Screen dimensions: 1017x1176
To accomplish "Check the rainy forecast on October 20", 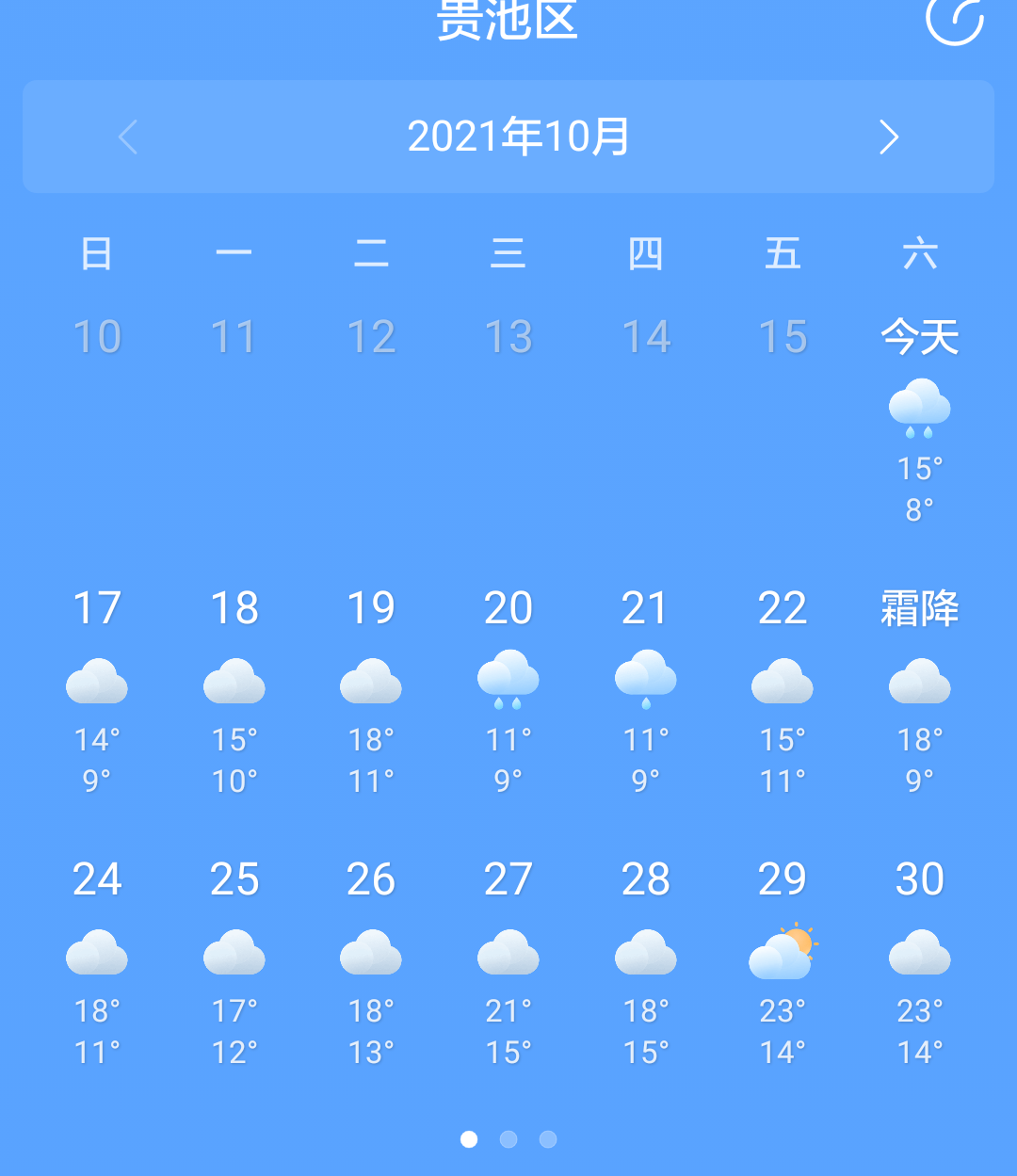I will coord(508,691).
